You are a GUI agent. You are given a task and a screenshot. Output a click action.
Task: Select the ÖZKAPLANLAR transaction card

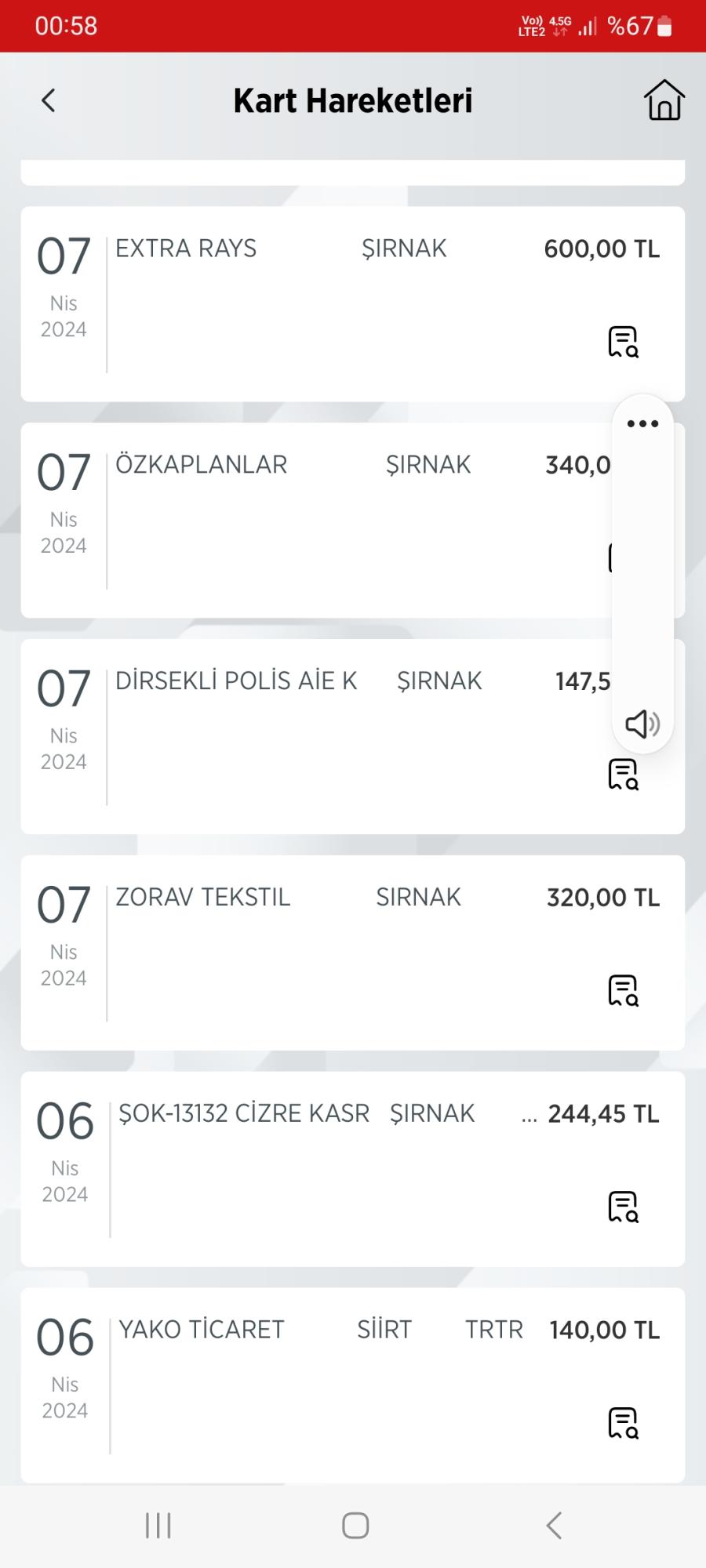[314, 517]
